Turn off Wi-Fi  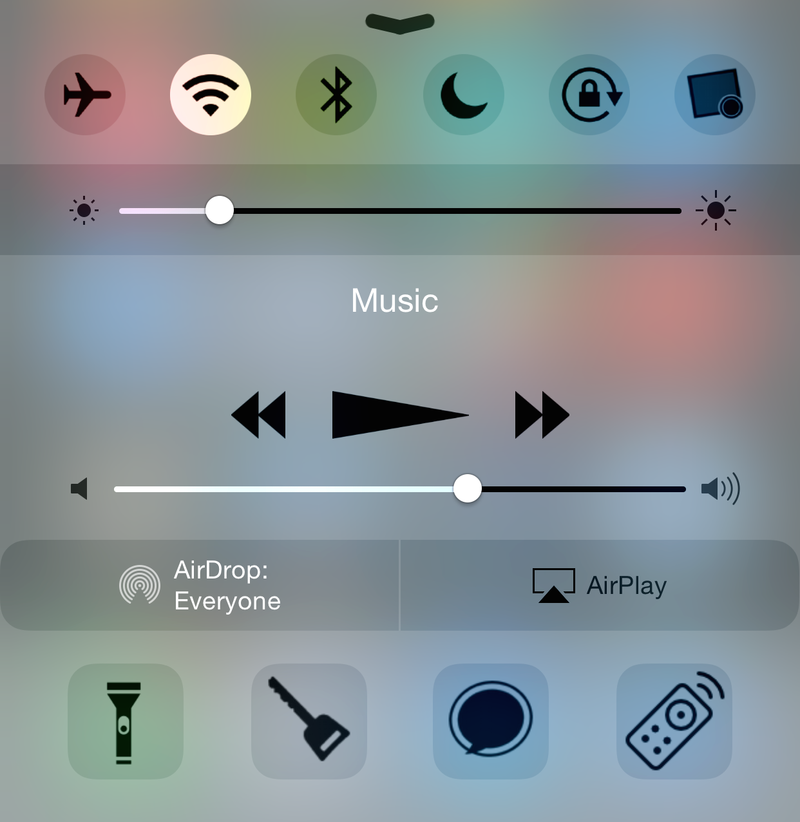click(x=210, y=95)
